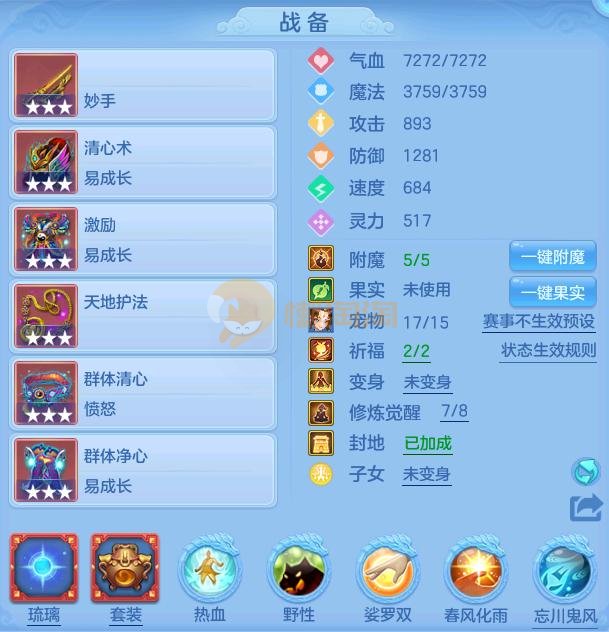This screenshot has width=609, height=632.
Task: Open 赛事不生效预设 link
Action: (539, 321)
